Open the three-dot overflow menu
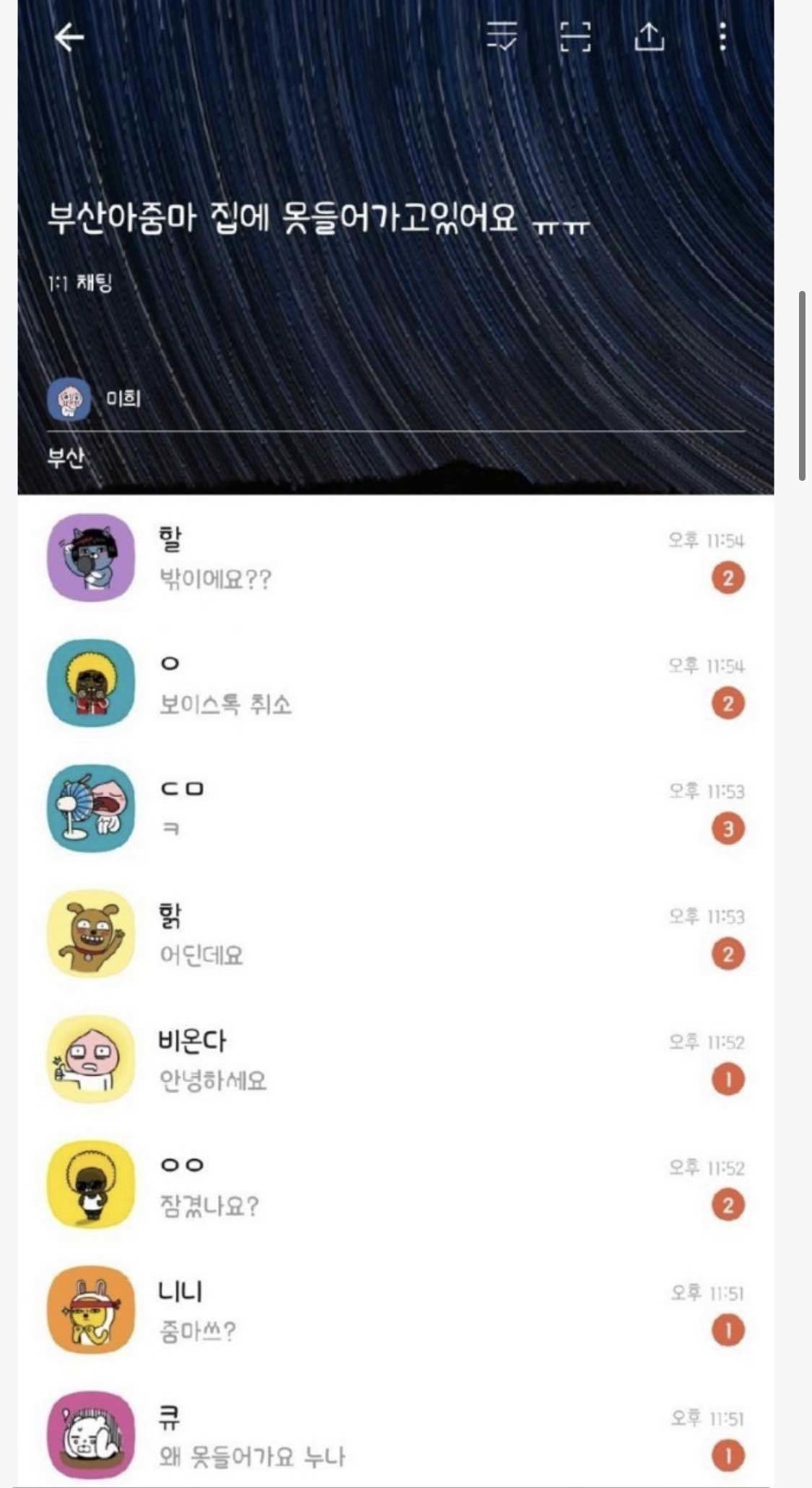The image size is (812, 1488). (x=722, y=37)
